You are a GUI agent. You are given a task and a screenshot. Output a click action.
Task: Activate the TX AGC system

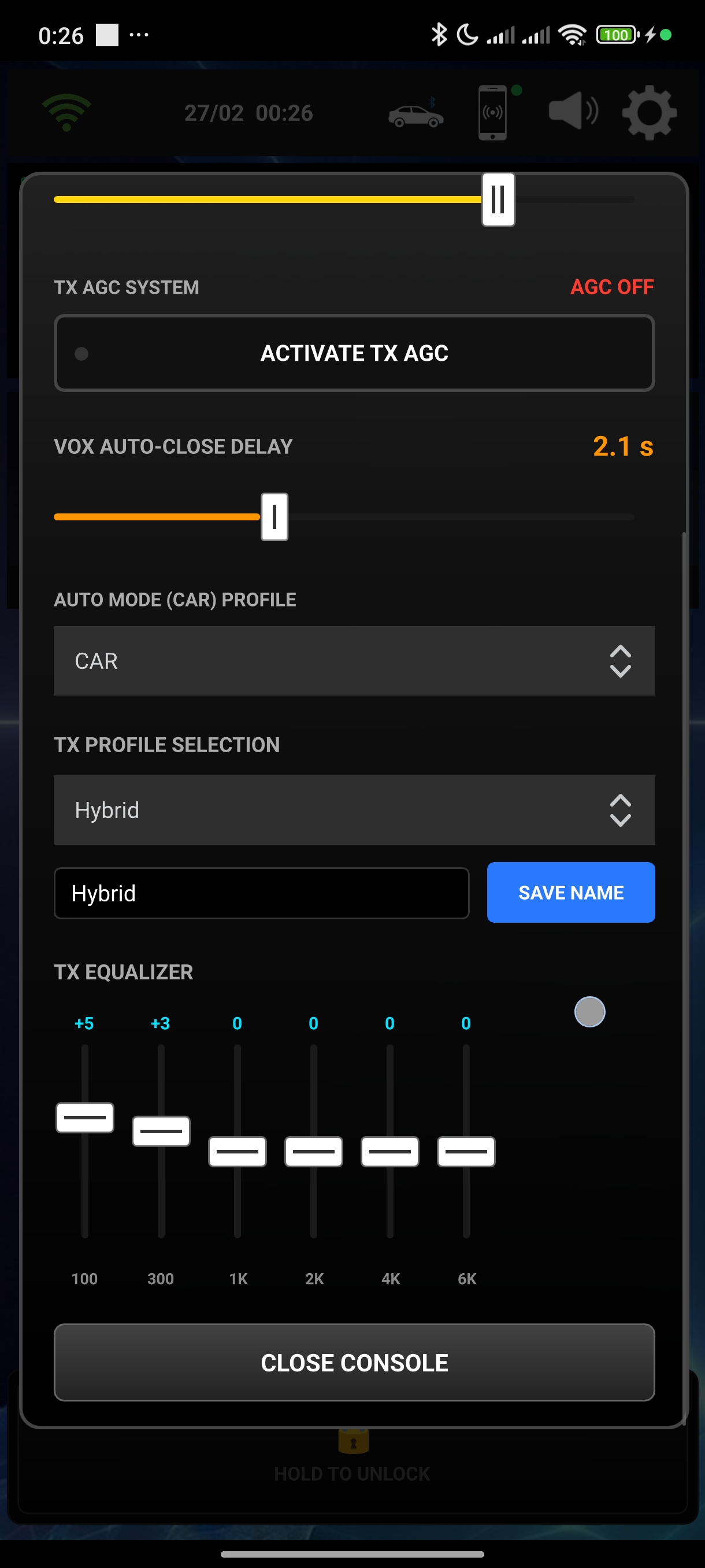354,353
